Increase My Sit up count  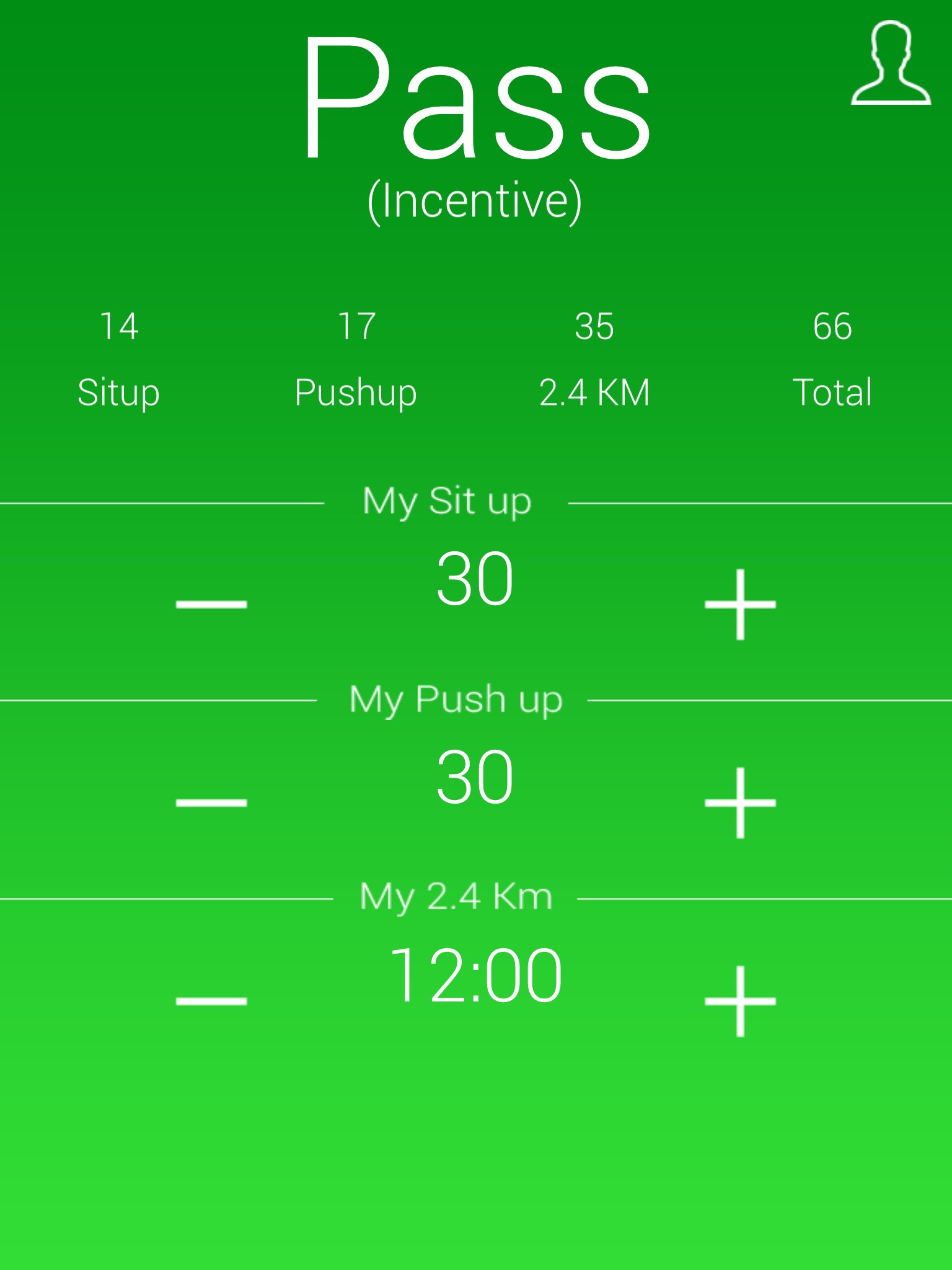740,603
